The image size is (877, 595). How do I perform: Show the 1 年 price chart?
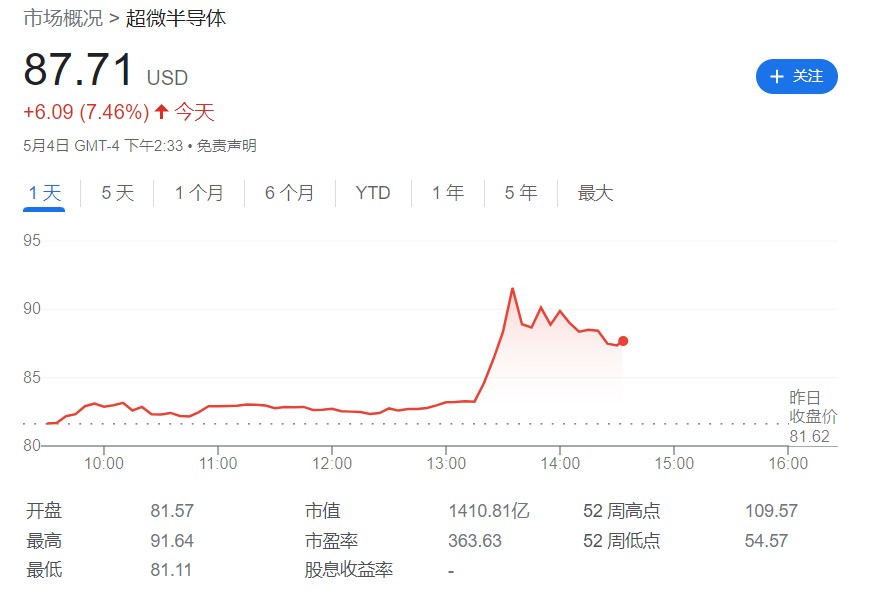pyautogui.click(x=448, y=193)
